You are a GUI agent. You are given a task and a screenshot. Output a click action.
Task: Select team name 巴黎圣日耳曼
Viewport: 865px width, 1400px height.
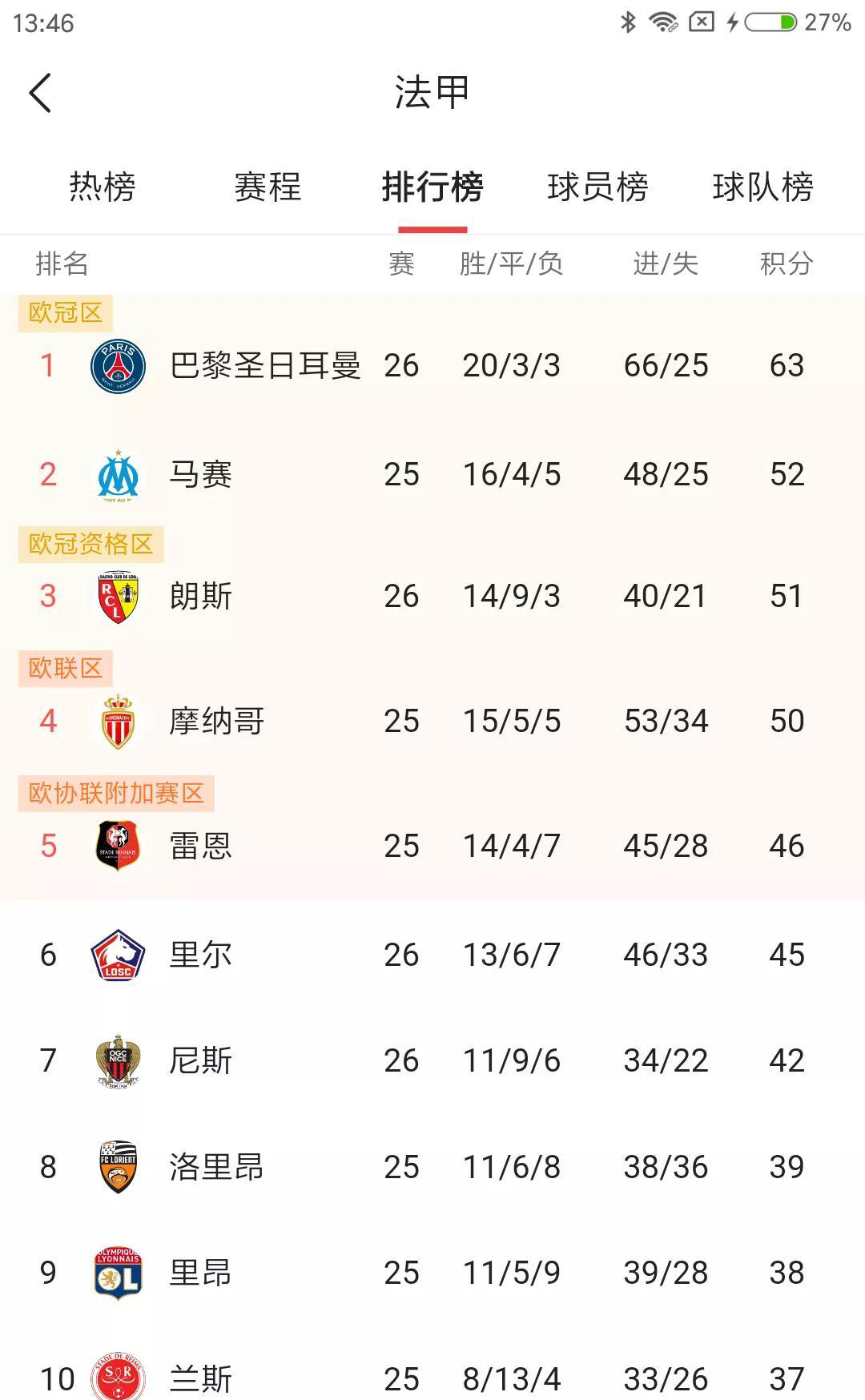[x=267, y=365]
